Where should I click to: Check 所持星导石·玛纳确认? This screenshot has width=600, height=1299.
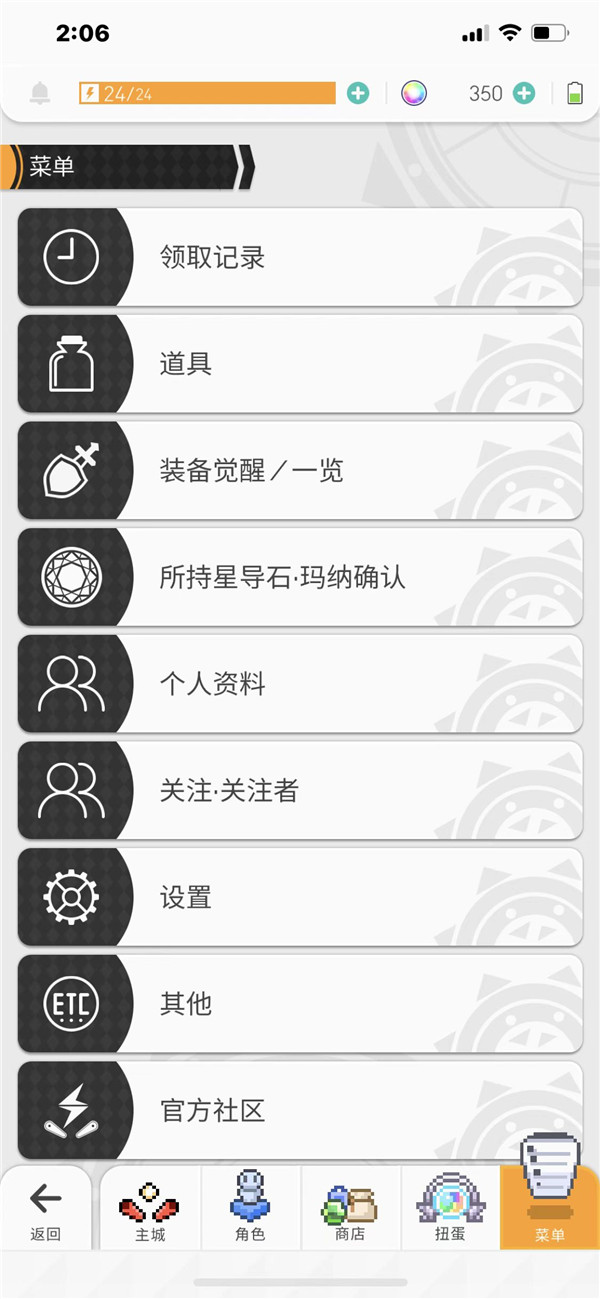[300, 577]
